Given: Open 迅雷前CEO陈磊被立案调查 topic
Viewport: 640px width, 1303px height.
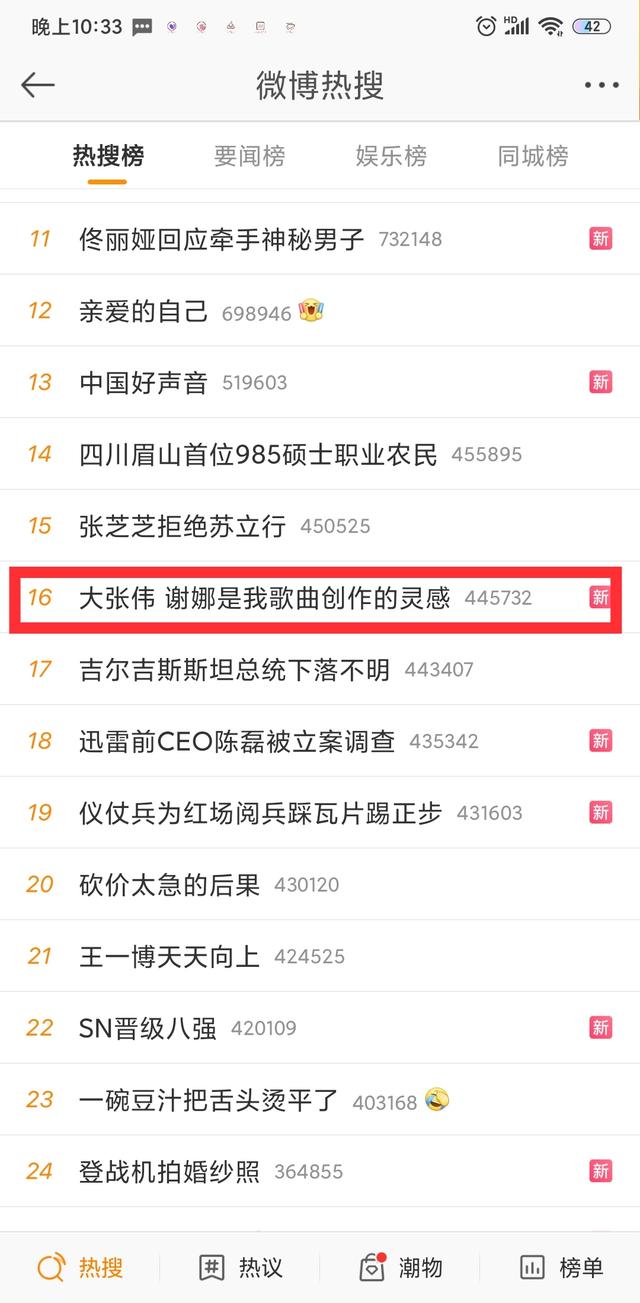Looking at the screenshot, I should click(237, 741).
